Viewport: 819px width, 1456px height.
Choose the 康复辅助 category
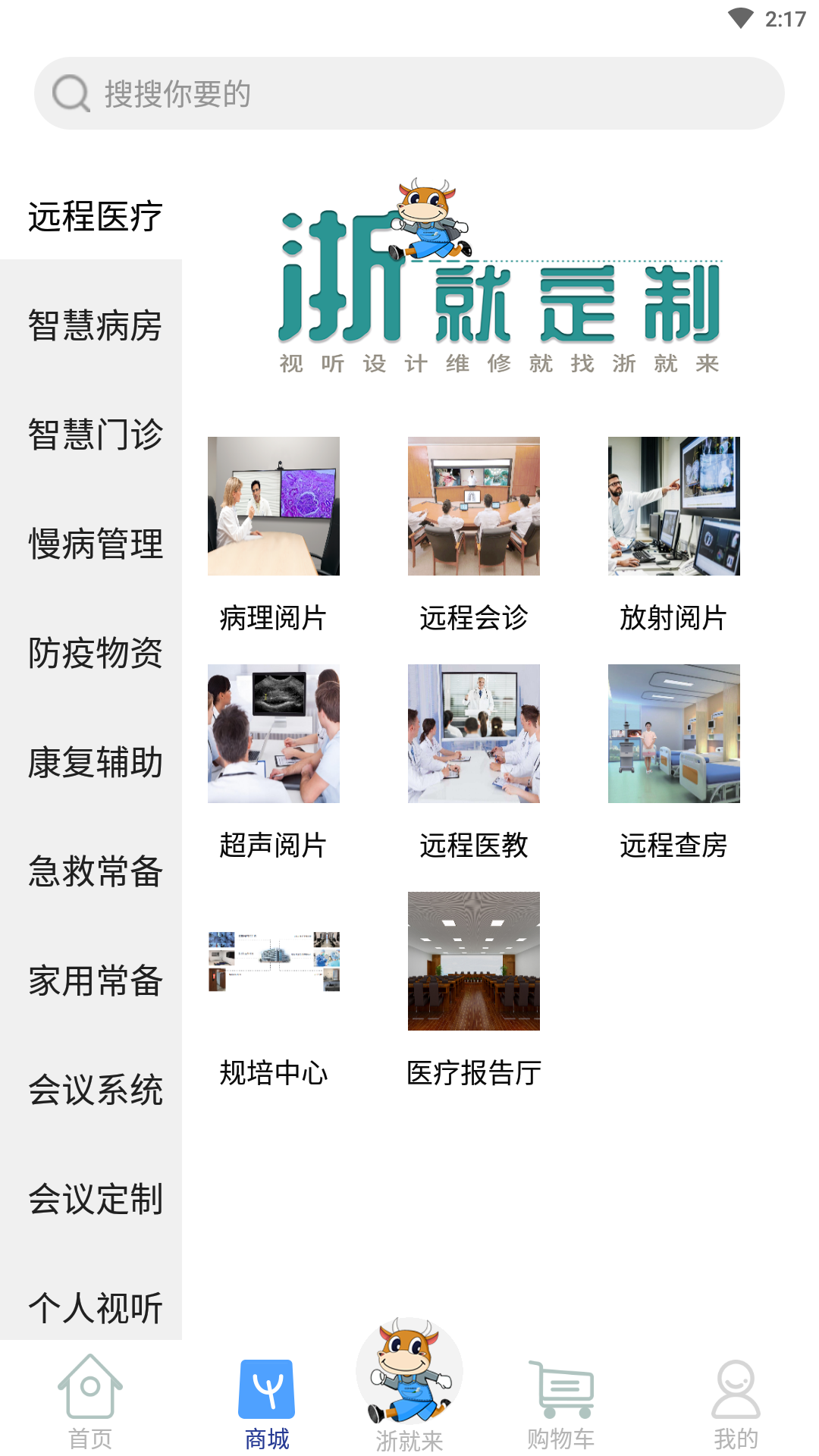pyautogui.click(x=95, y=763)
